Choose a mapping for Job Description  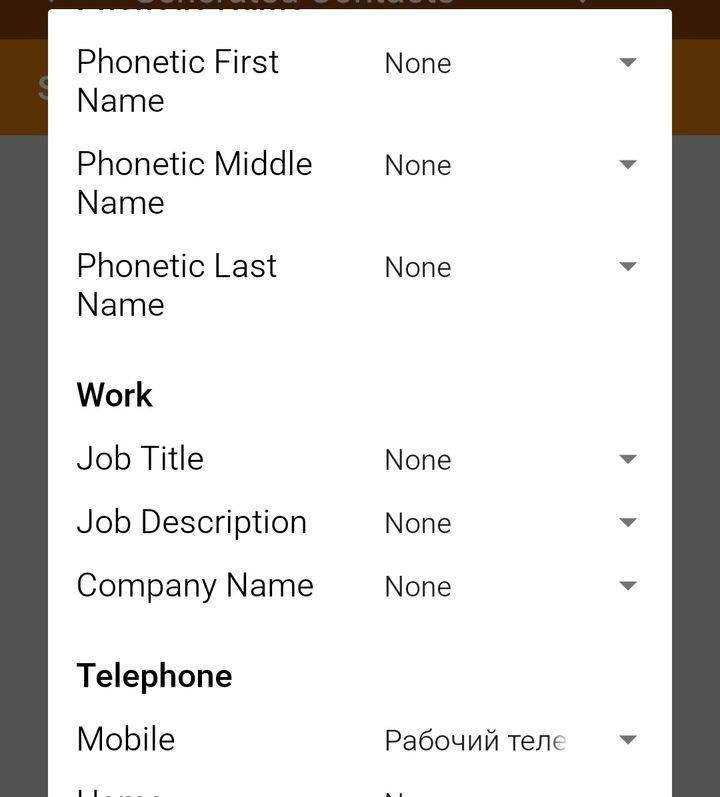point(510,523)
